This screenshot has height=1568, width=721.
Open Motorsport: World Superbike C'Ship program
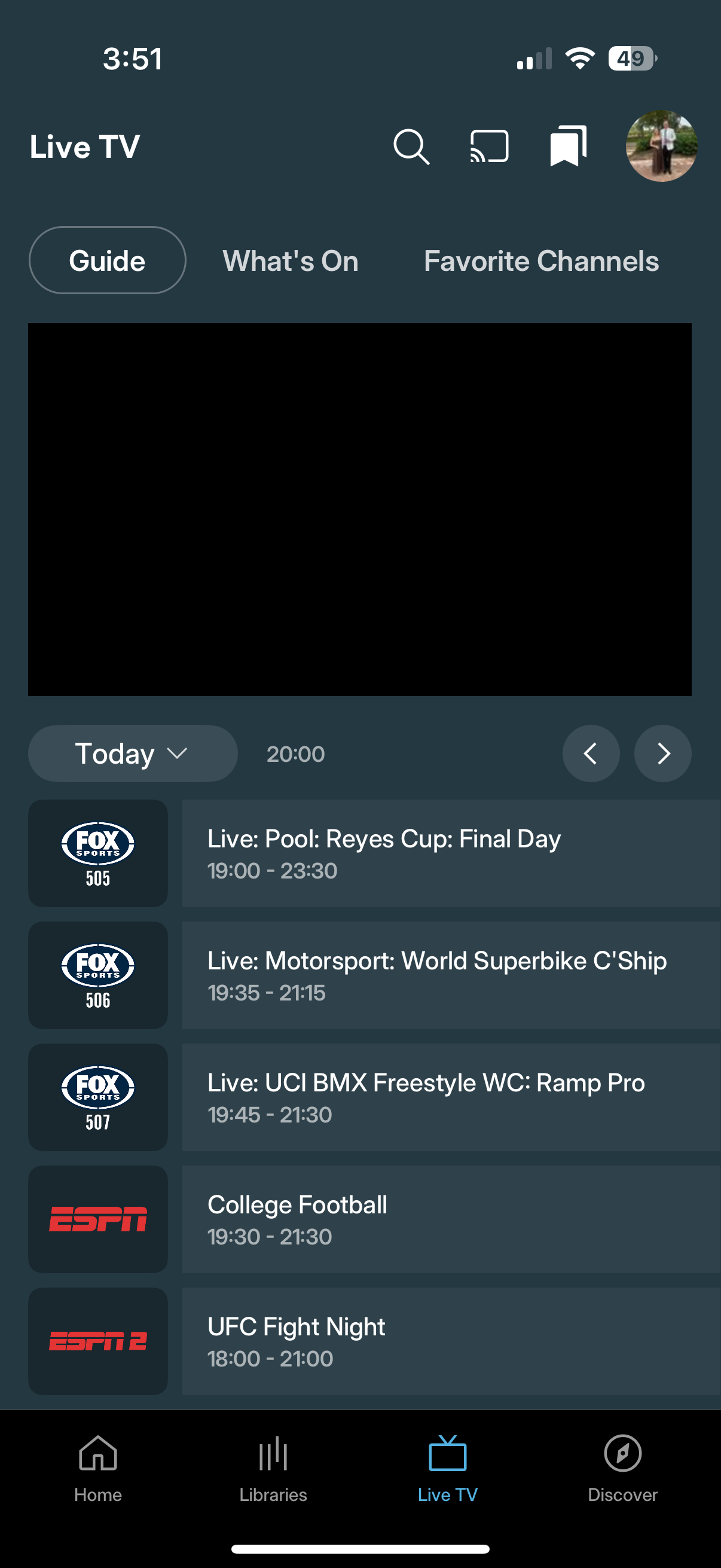(450, 975)
